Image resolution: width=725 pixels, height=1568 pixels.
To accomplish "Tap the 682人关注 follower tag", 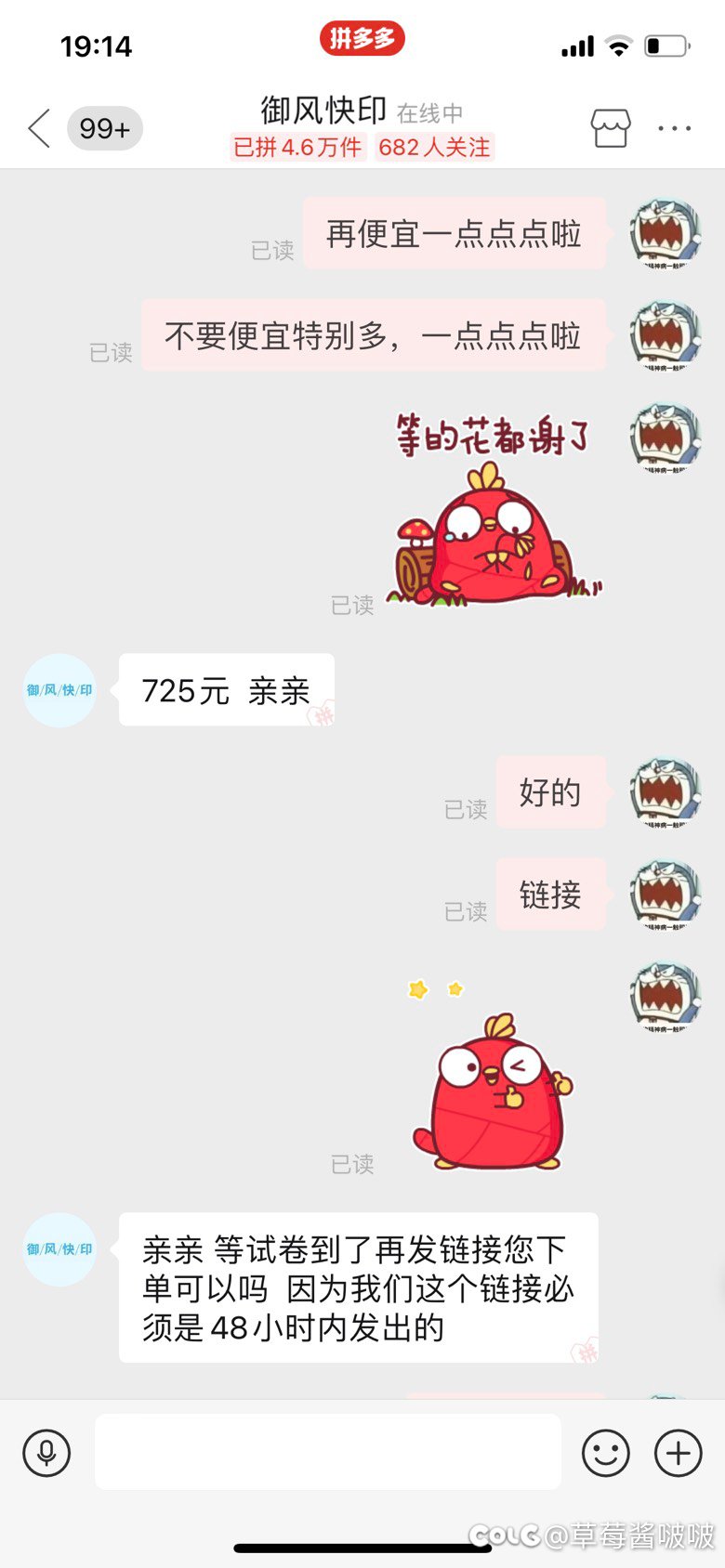I will (434, 148).
